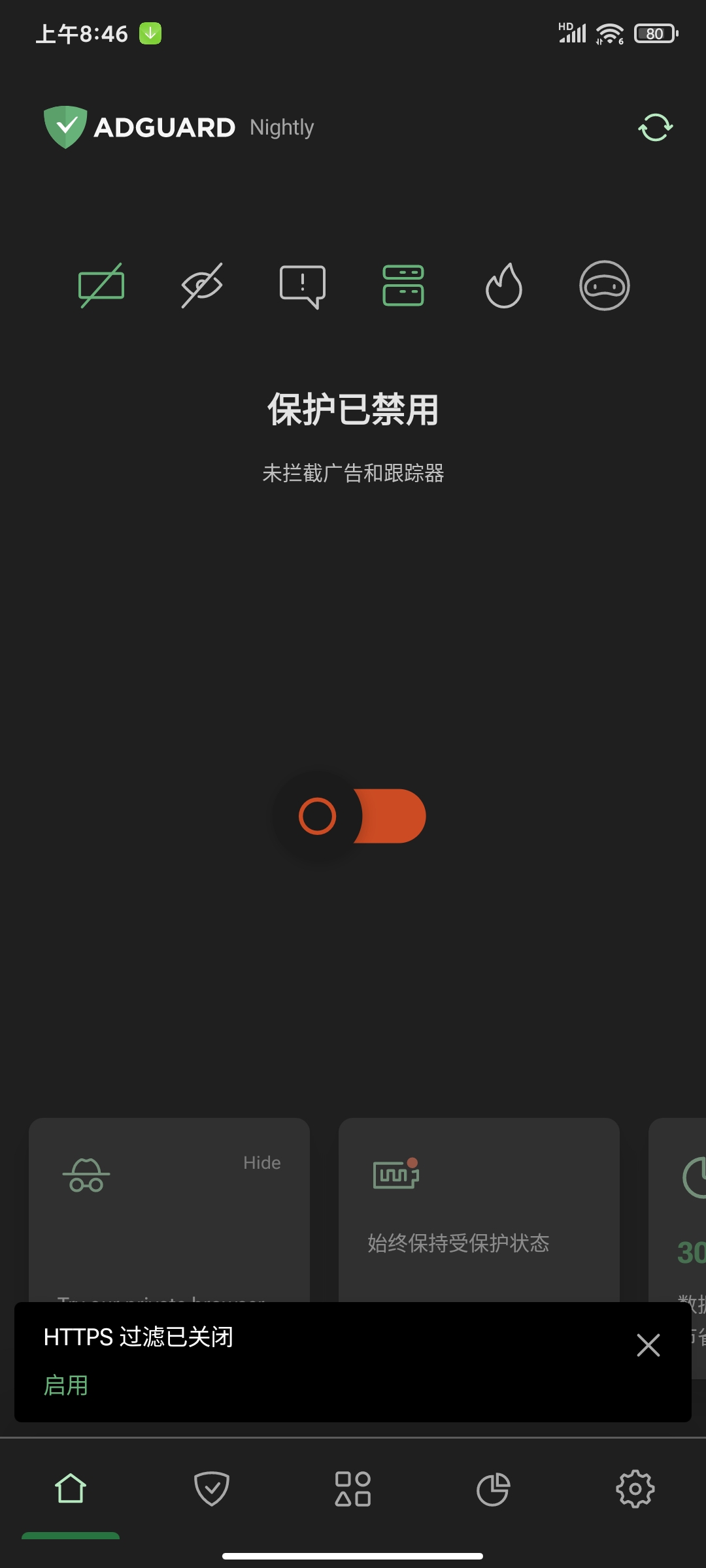Open the tracking protection crossed-eye icon
Screen dimensions: 706x1568
pyautogui.click(x=202, y=286)
